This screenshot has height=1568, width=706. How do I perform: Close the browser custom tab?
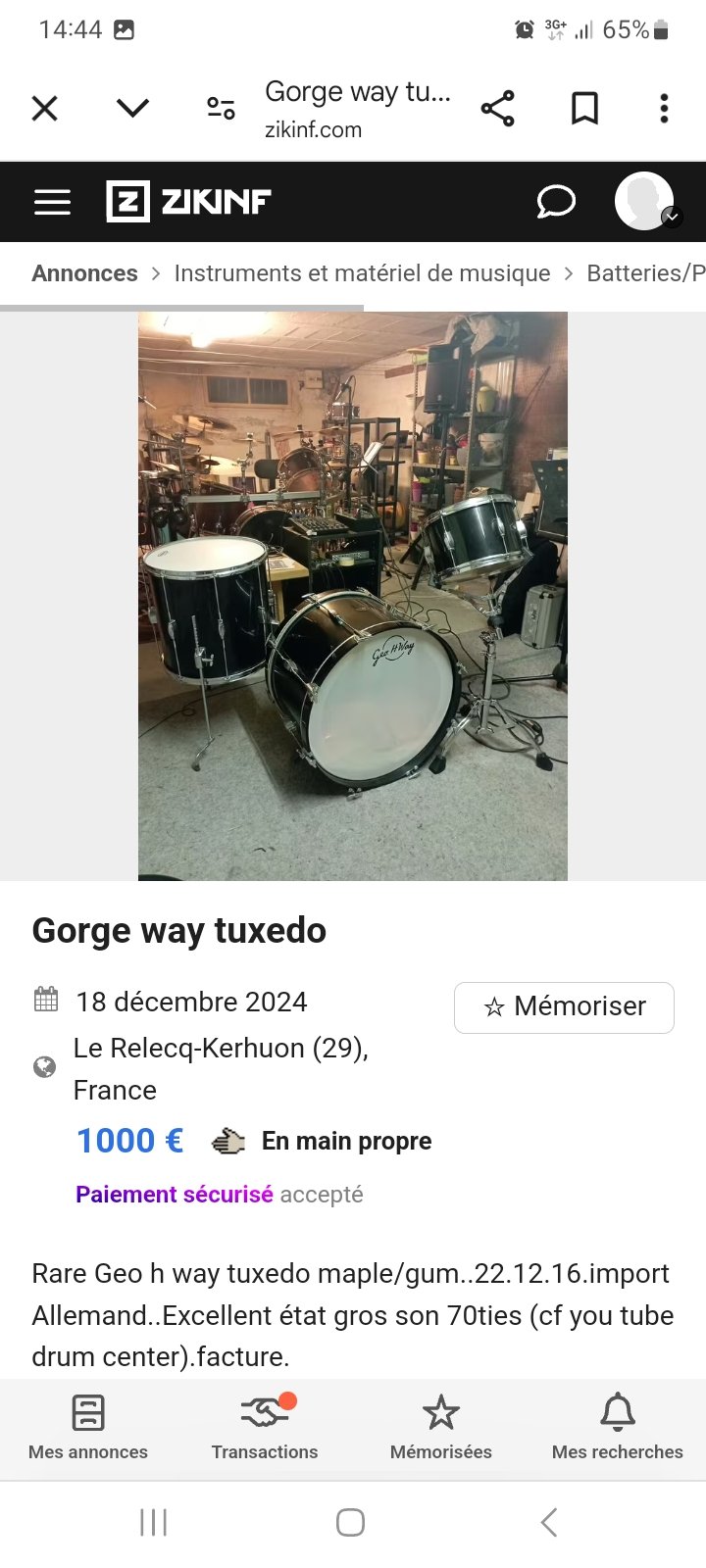point(45,108)
